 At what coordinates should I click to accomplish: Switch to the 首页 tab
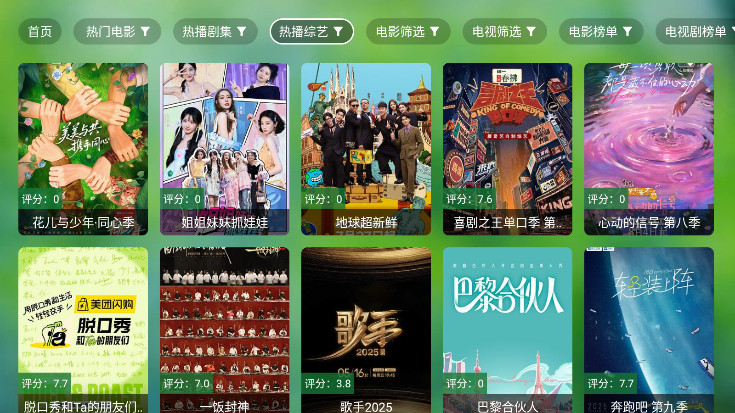(40, 31)
